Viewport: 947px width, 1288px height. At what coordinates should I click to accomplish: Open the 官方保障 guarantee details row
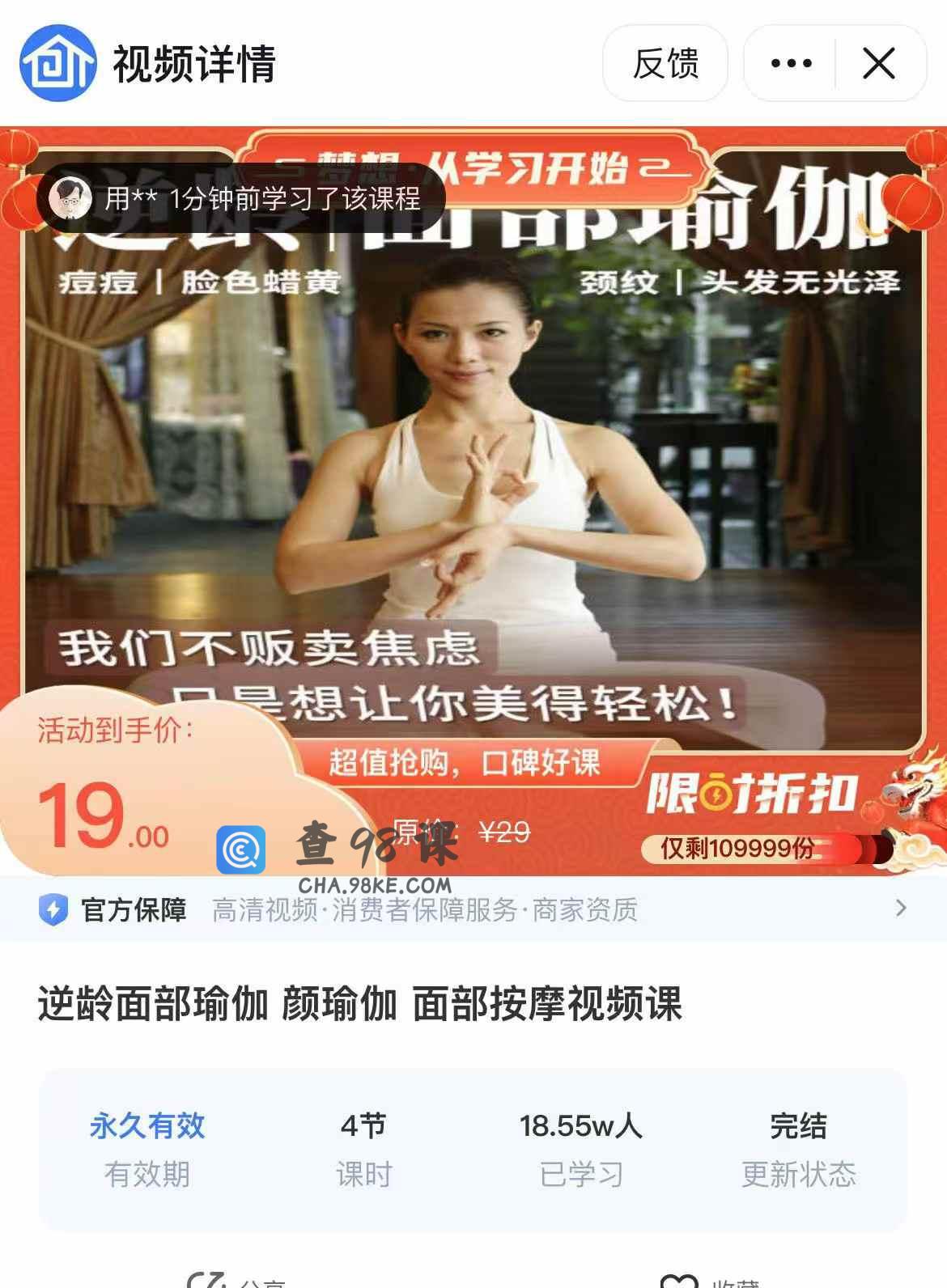coord(473,909)
